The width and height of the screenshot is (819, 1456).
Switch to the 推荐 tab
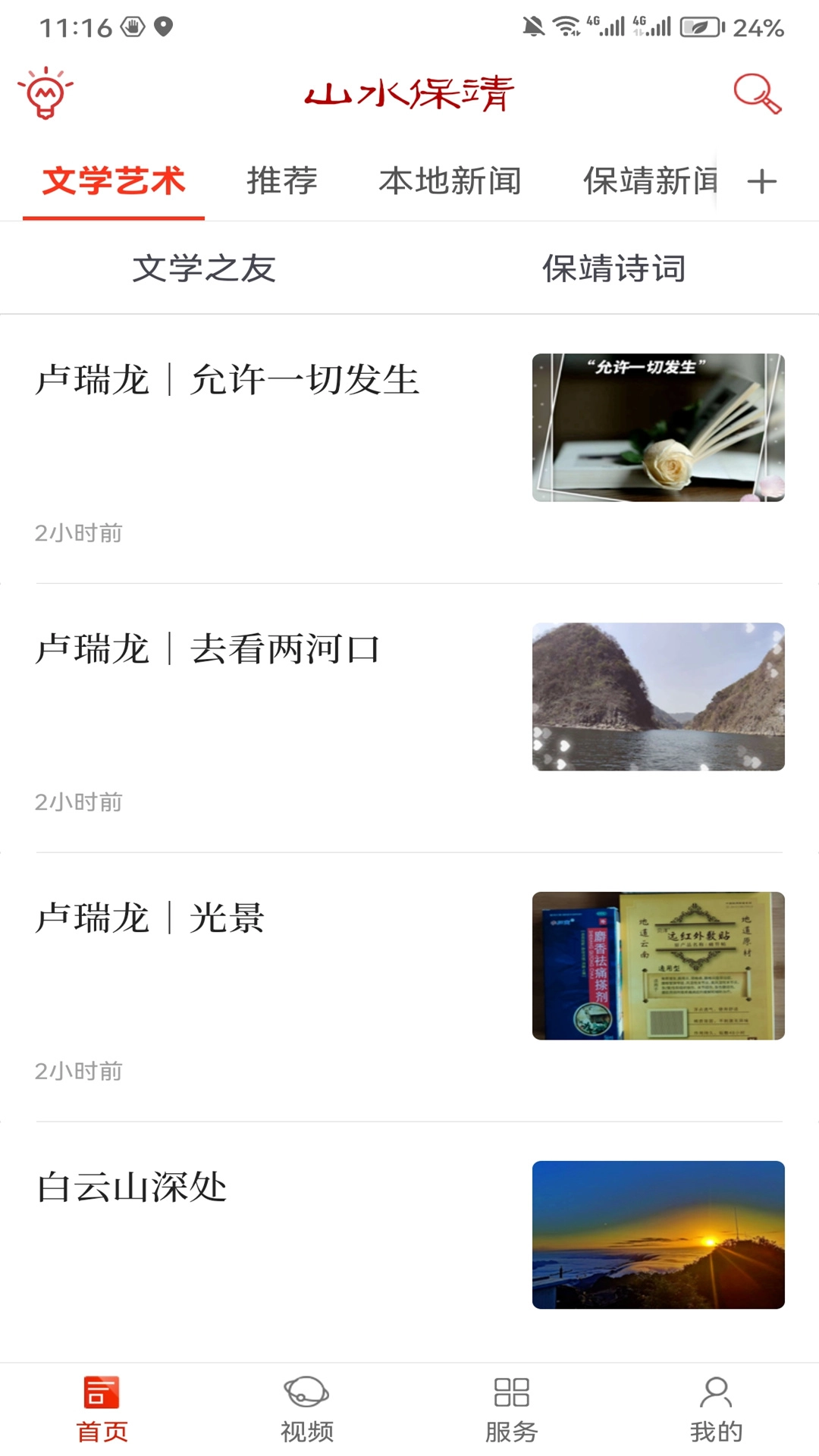283,180
